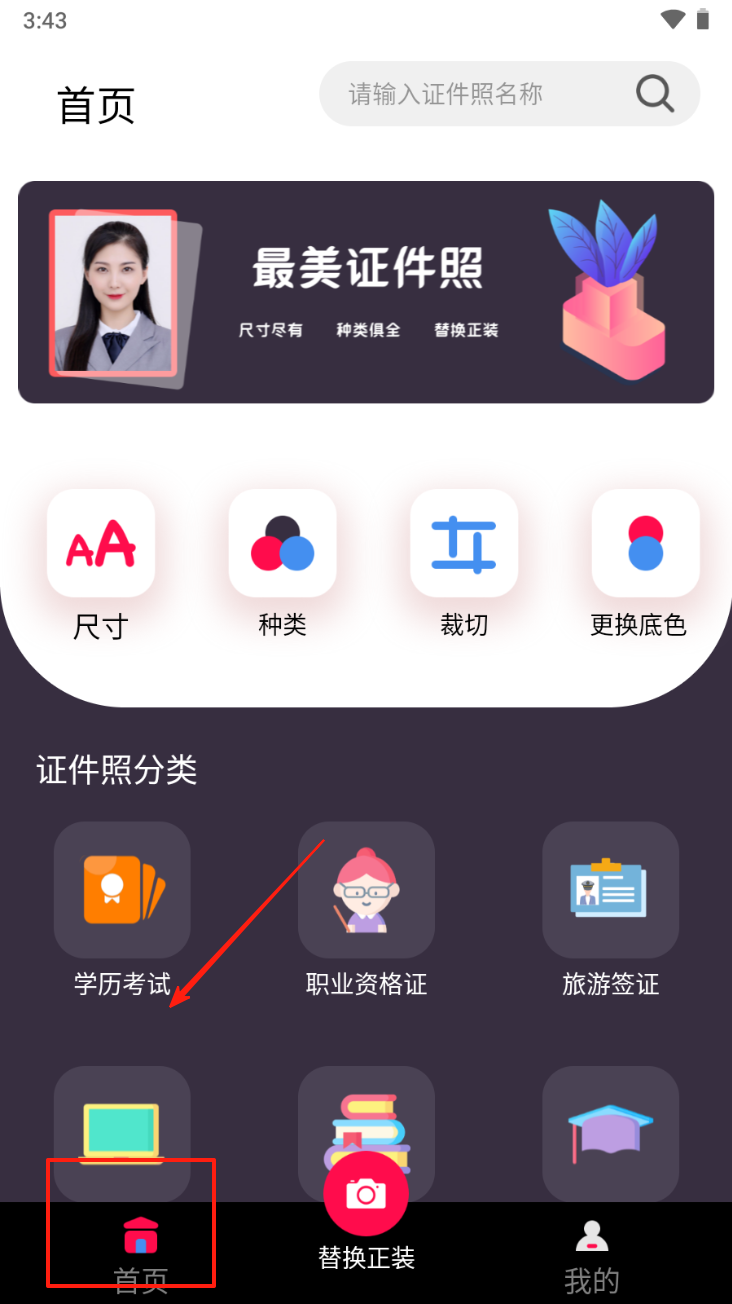Viewport: 732px width, 1304px height.
Task: Tap the magnifier search icon
Action: [655, 94]
